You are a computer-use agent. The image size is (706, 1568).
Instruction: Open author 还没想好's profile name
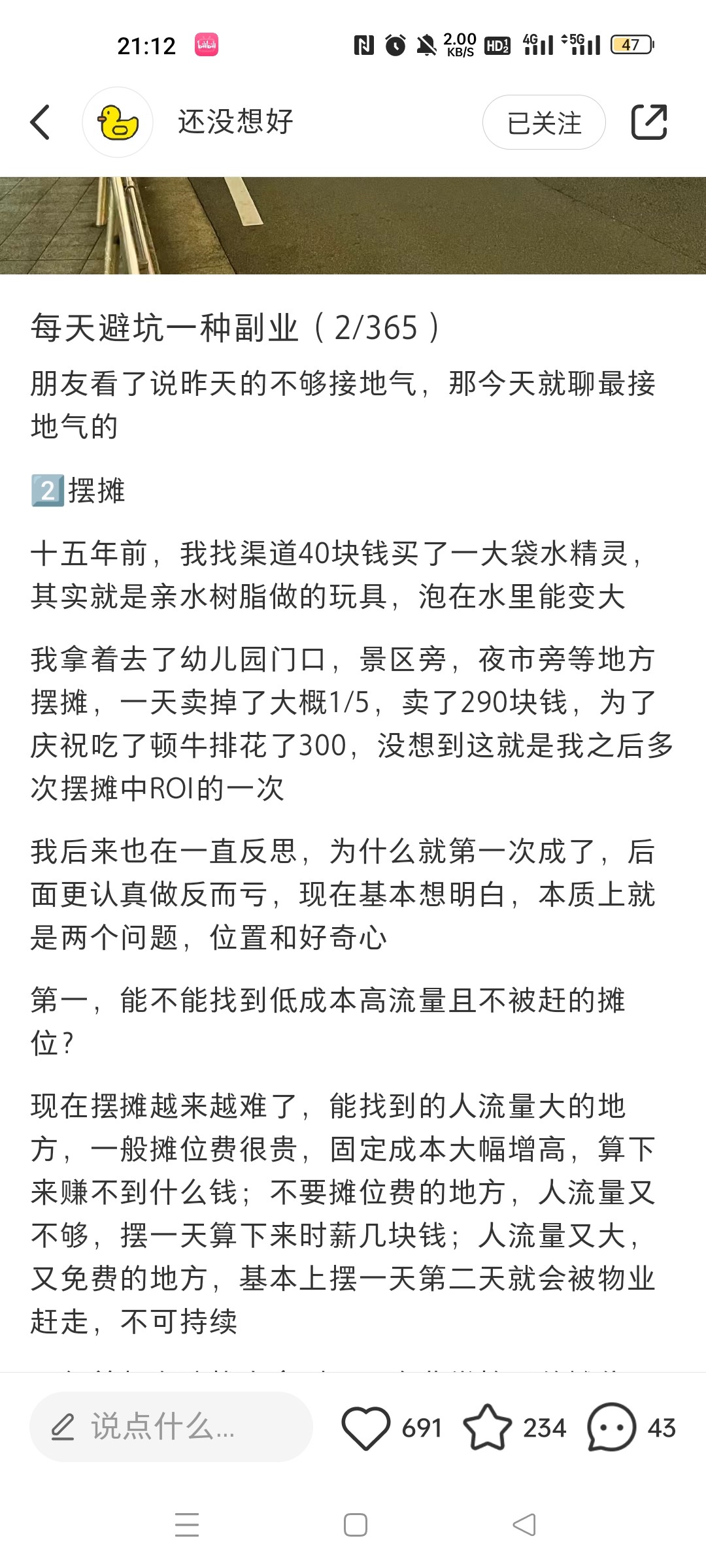click(x=235, y=122)
